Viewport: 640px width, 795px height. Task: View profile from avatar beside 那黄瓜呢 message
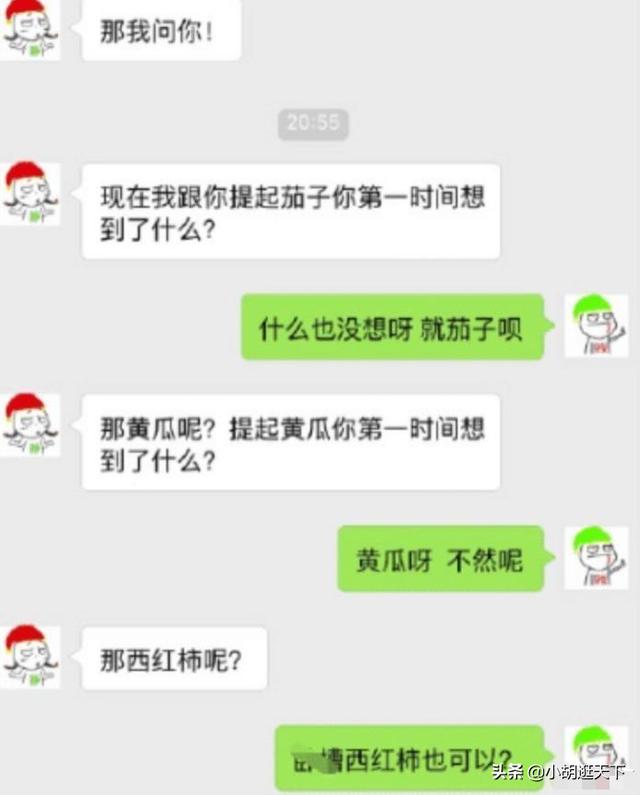30,424
